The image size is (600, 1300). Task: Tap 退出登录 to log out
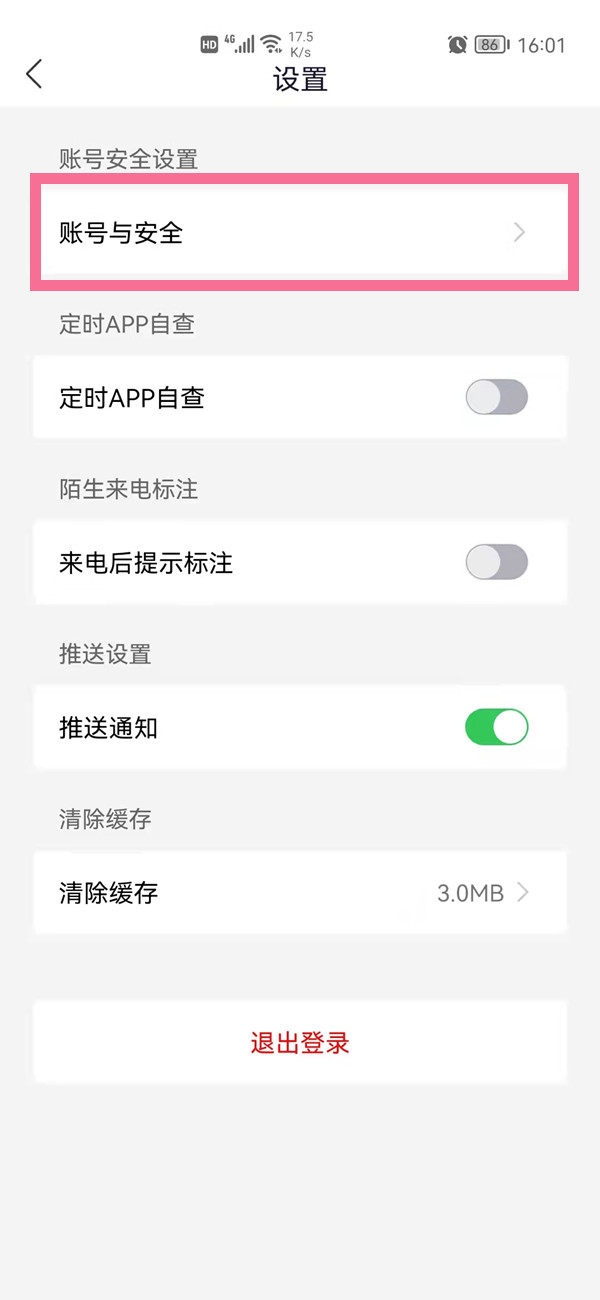point(300,1043)
